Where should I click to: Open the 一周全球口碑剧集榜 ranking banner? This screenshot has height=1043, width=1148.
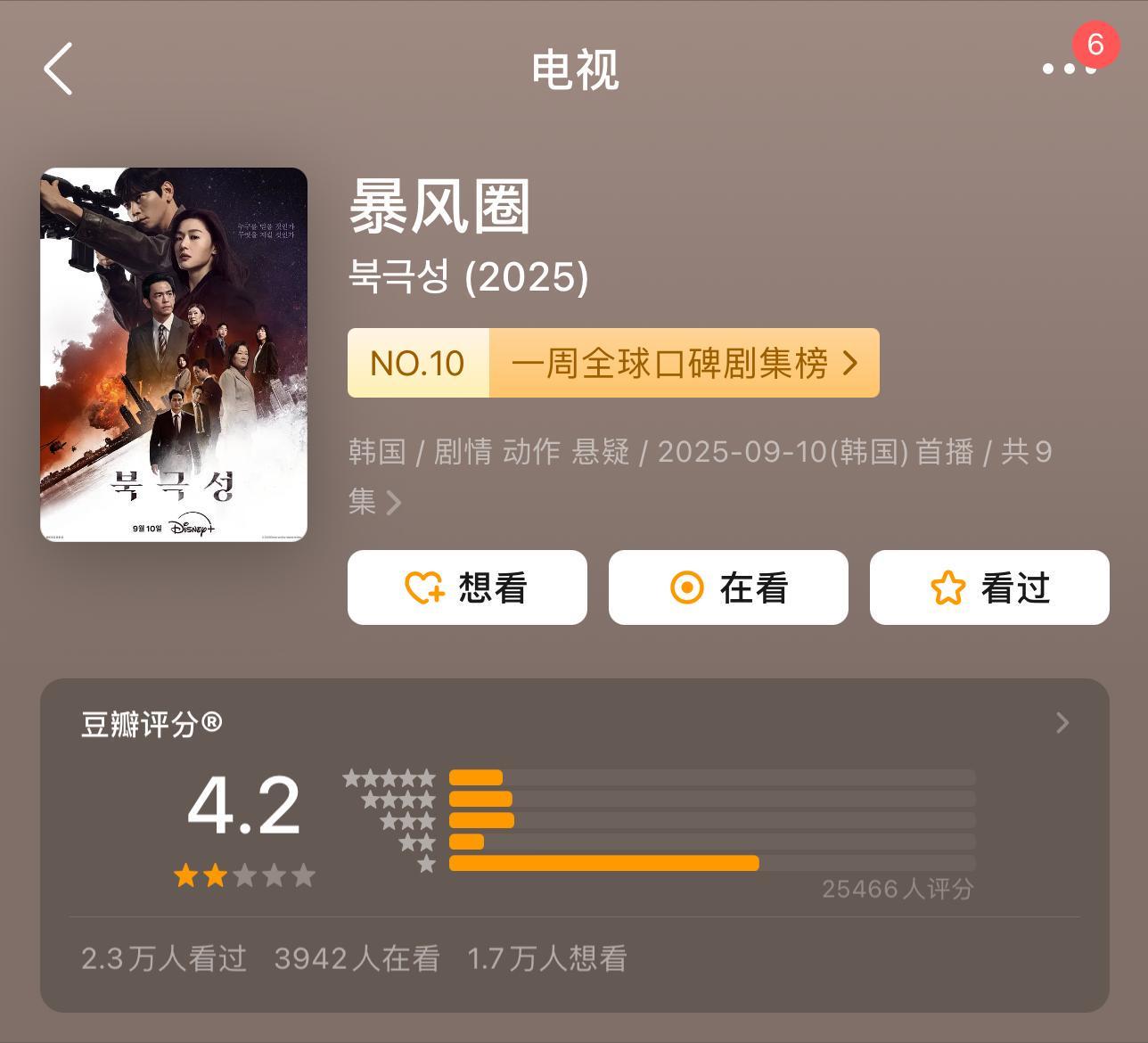tap(613, 363)
